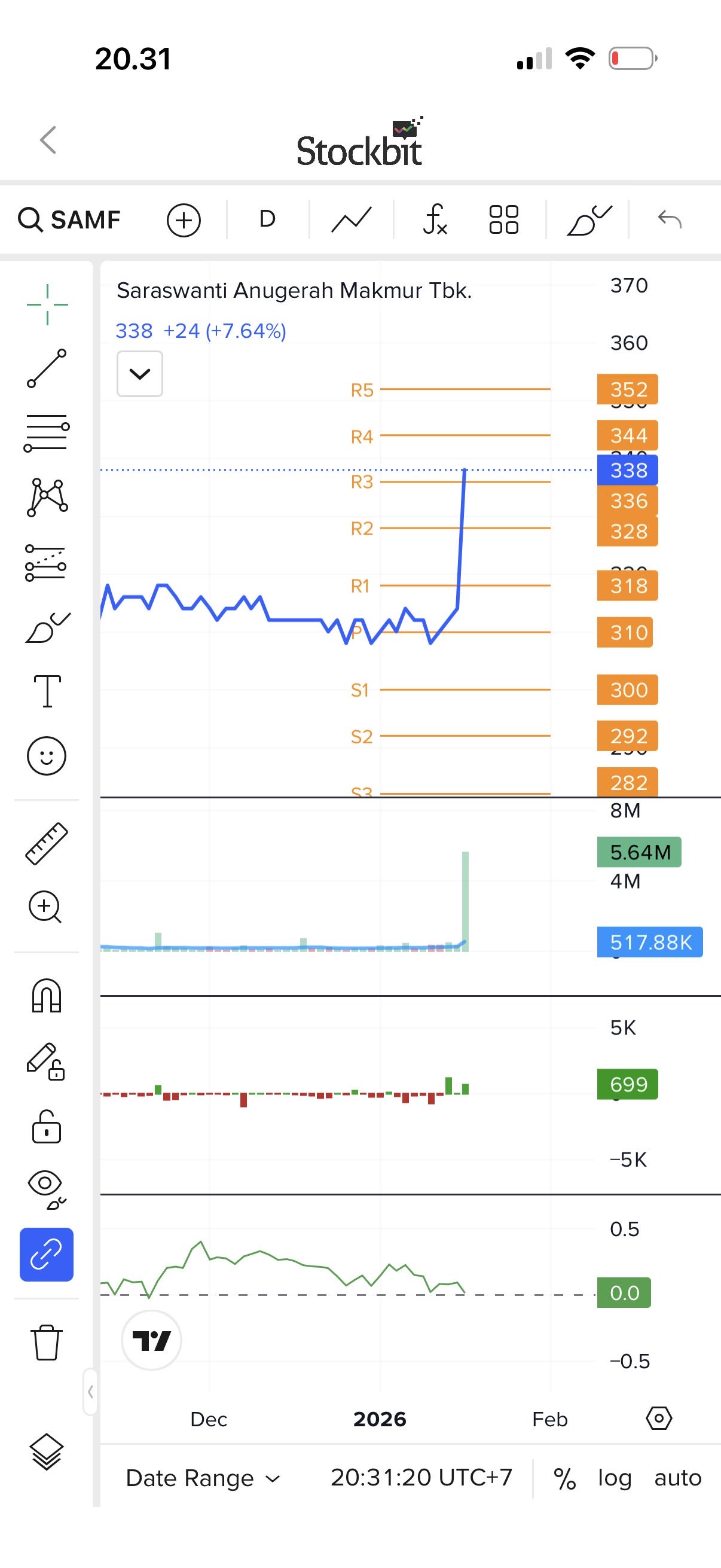Open the chart type selector
This screenshot has height=1568, width=721.
(351, 219)
